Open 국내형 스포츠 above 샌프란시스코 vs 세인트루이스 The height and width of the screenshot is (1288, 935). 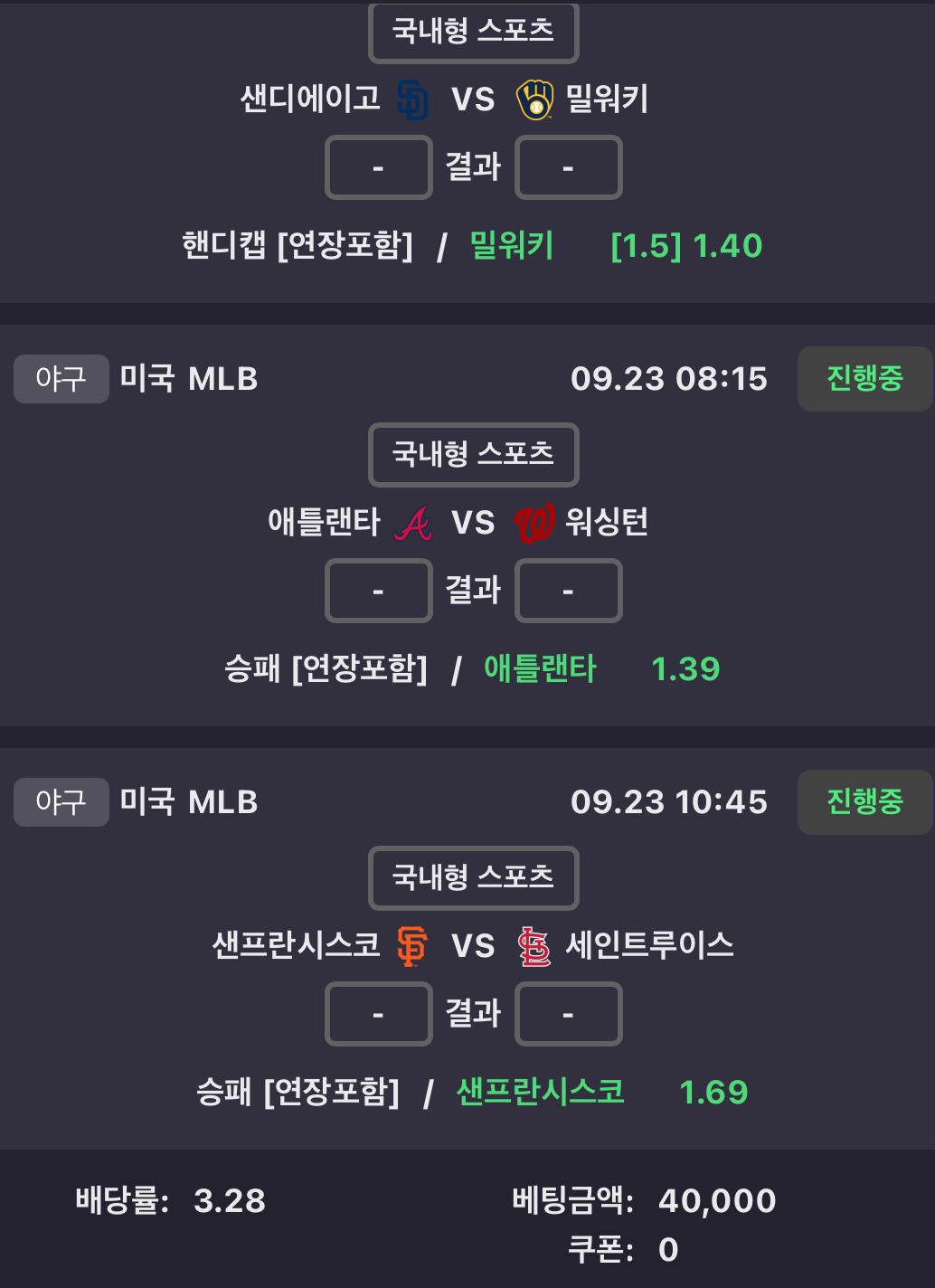point(473,877)
